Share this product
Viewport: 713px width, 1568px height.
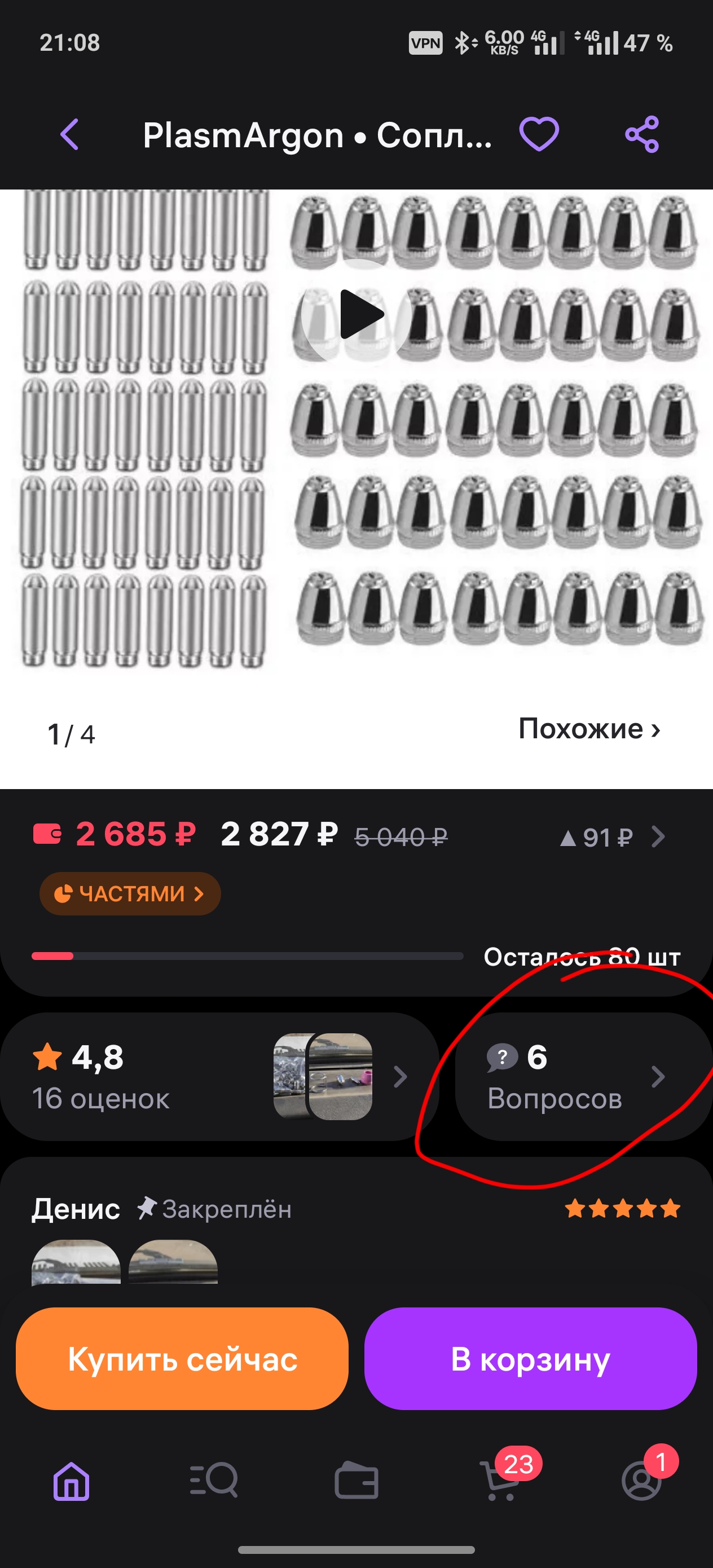[642, 134]
